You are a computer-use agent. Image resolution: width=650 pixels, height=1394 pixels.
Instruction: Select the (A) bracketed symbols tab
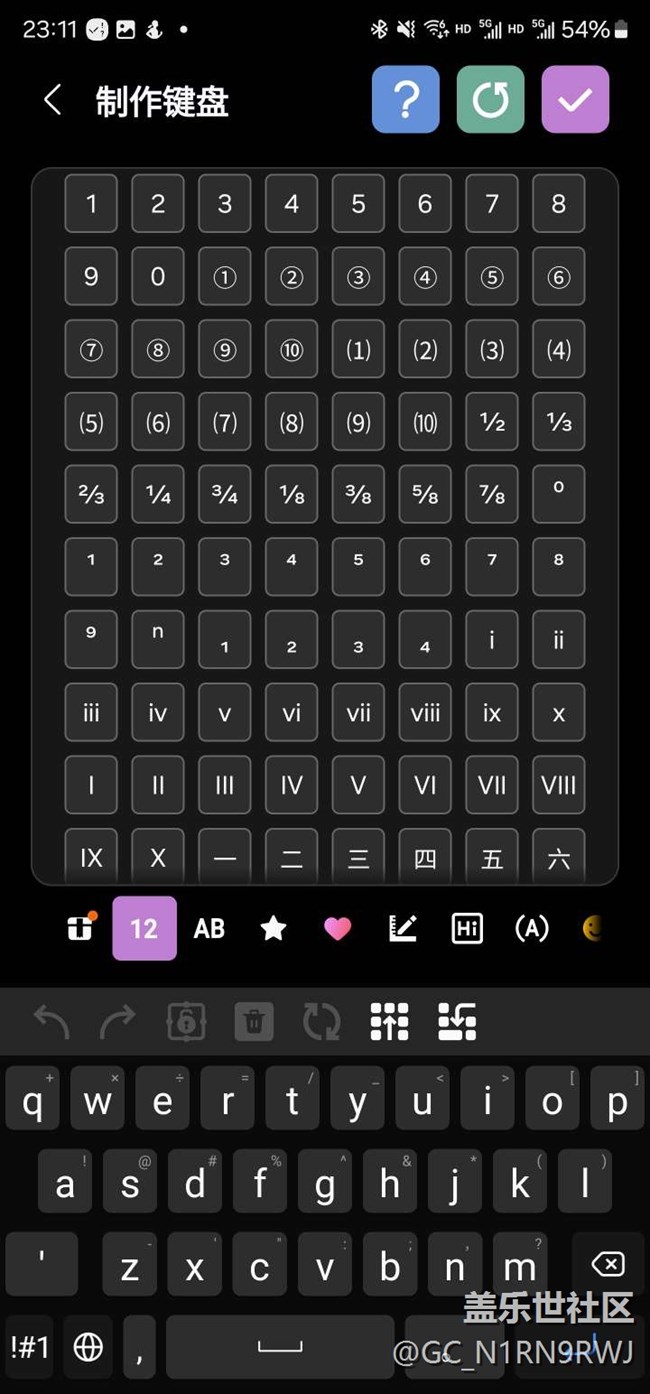tap(531, 929)
